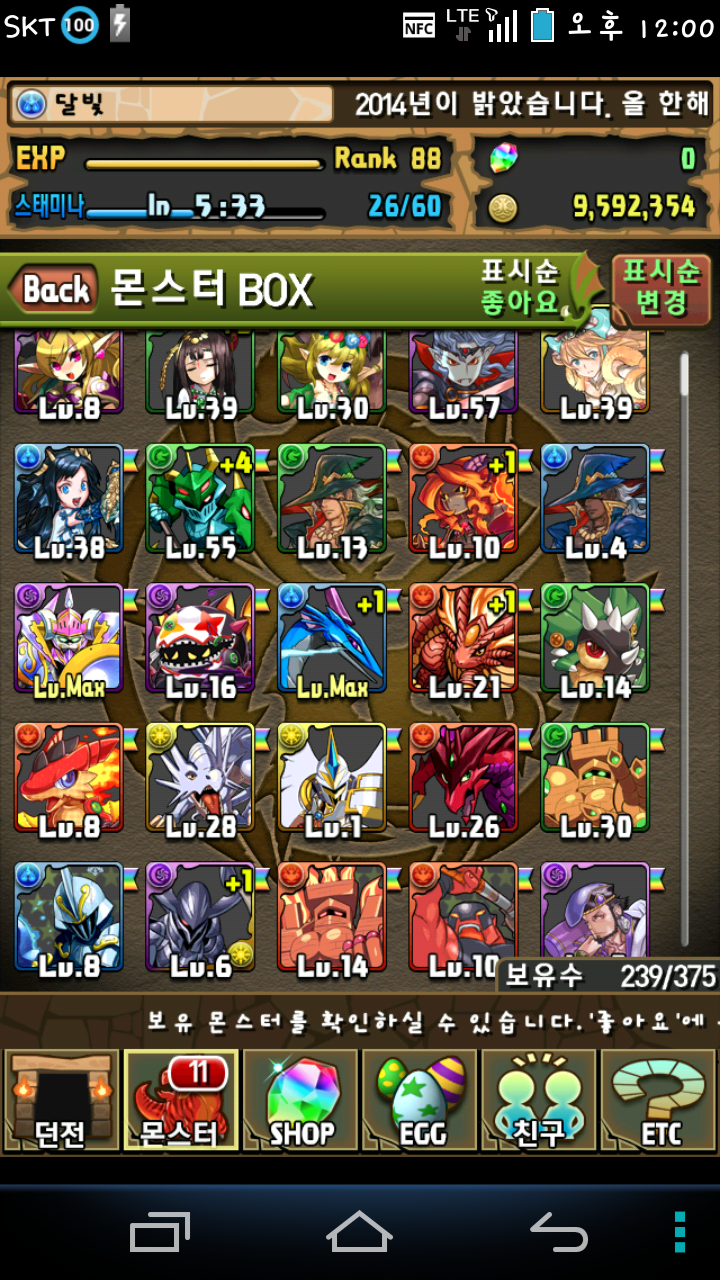720x1280 pixels.
Task: Open the golem monster at Lv.30
Action: coord(595,780)
